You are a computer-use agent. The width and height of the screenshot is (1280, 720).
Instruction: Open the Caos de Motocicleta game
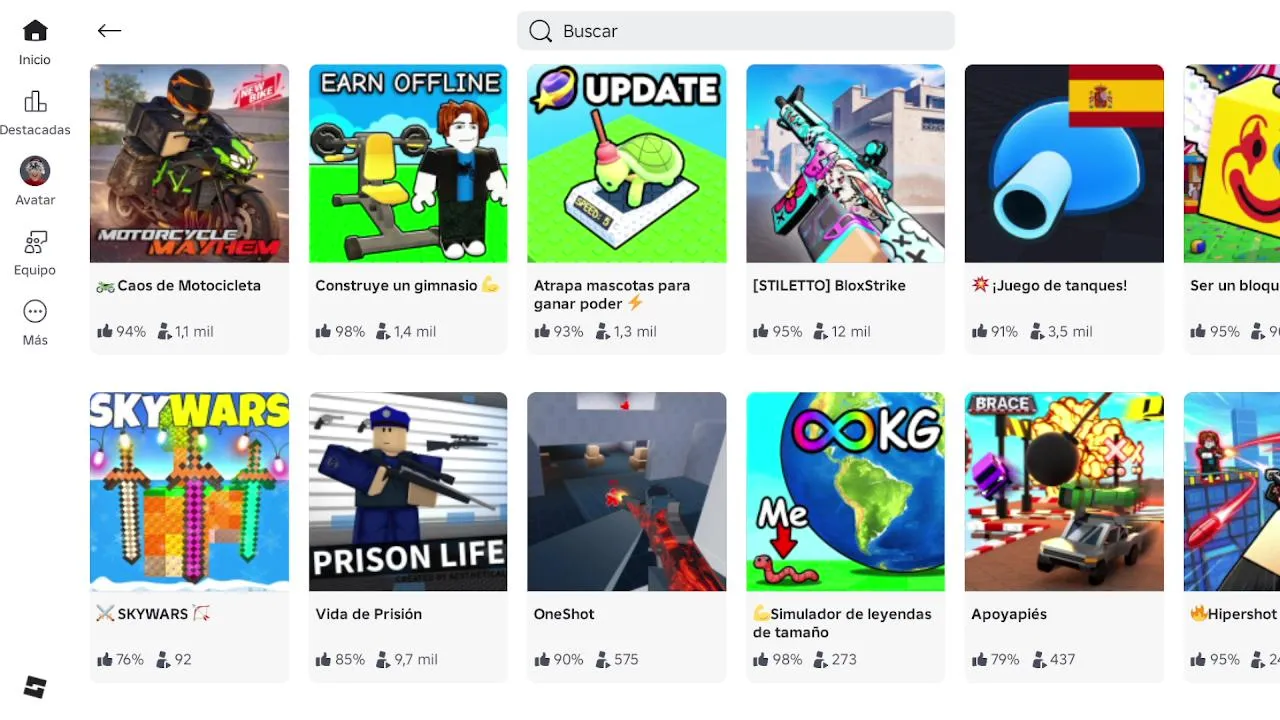pos(189,164)
